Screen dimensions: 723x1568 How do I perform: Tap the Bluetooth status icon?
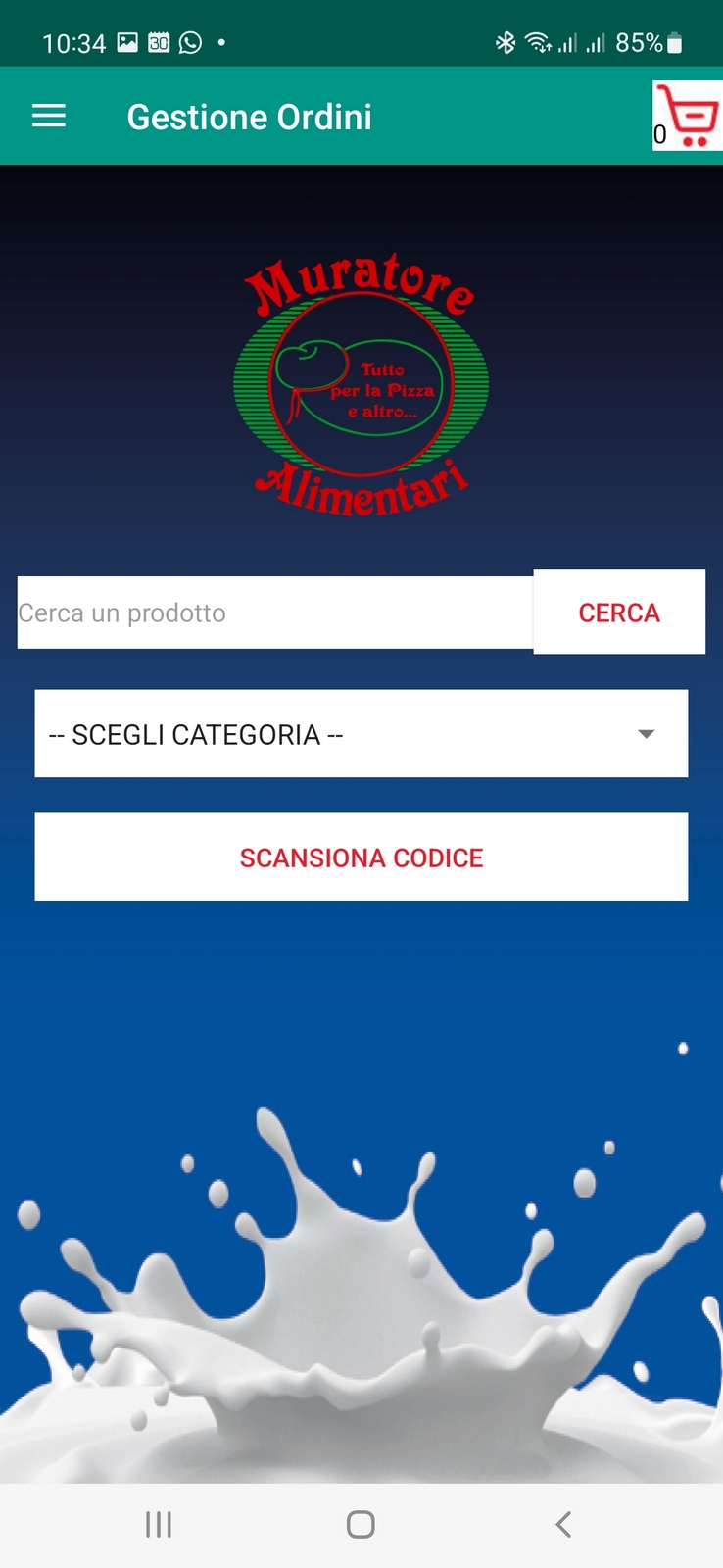506,42
